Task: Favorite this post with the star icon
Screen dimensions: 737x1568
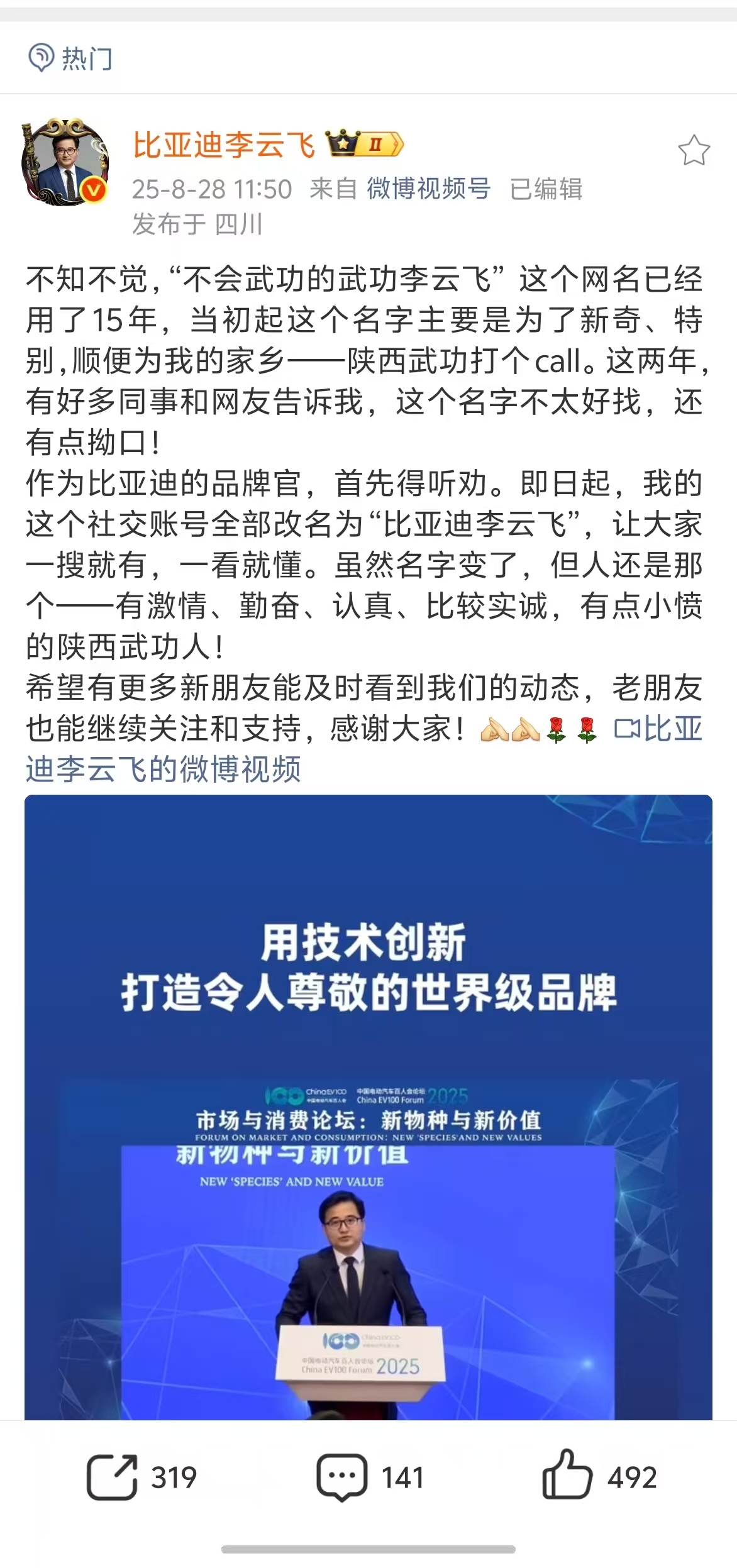Action: (x=694, y=151)
